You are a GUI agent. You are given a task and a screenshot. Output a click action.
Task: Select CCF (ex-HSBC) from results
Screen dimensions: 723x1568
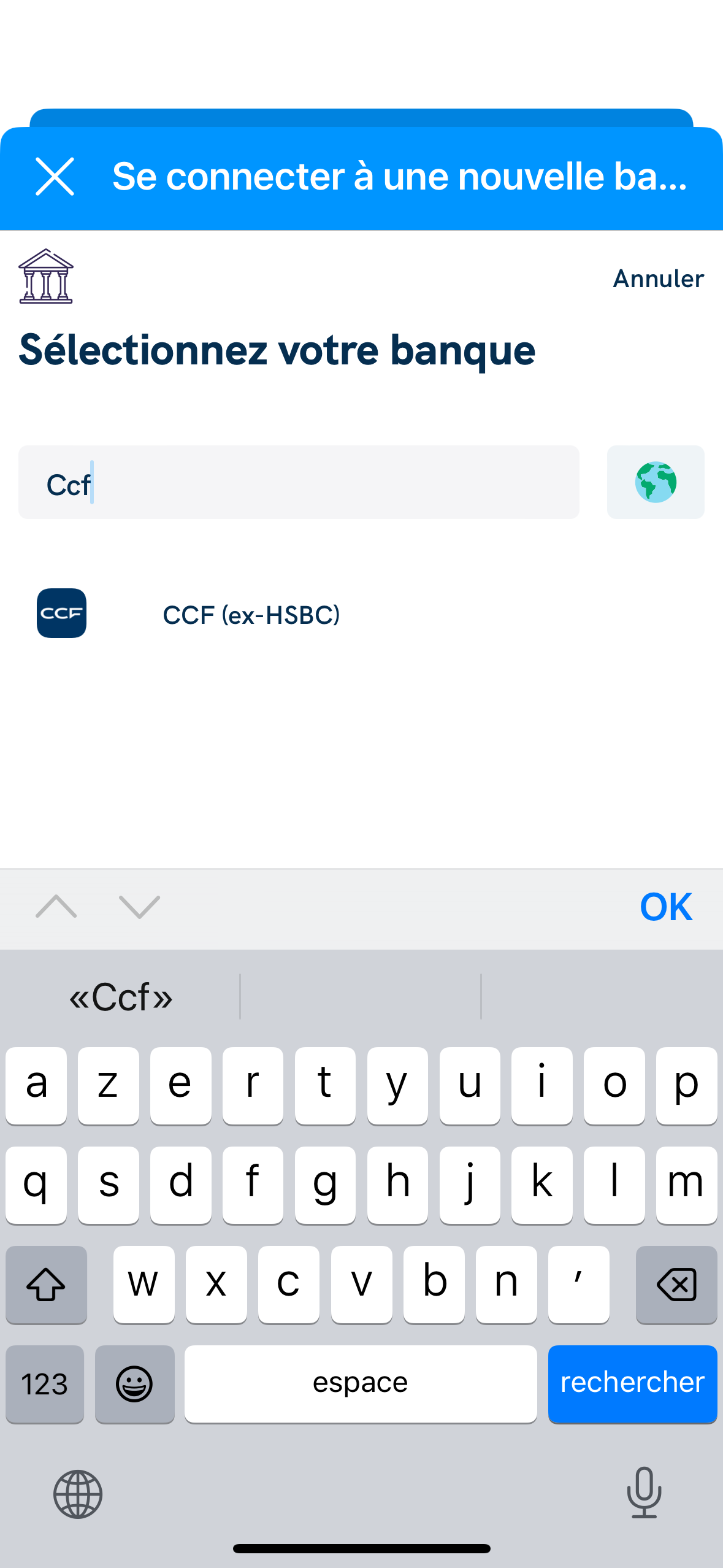(251, 615)
